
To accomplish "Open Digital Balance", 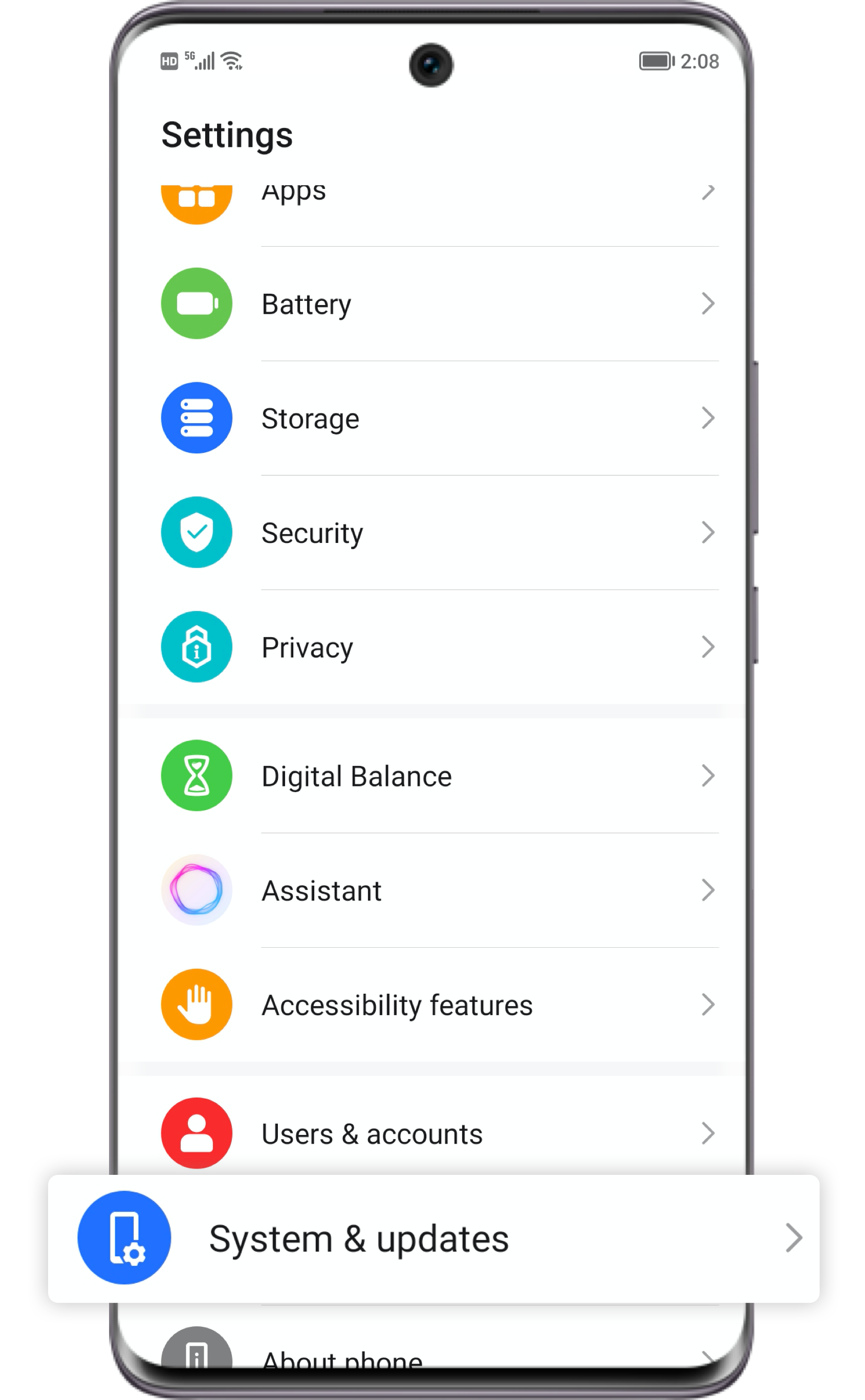I will [x=433, y=776].
